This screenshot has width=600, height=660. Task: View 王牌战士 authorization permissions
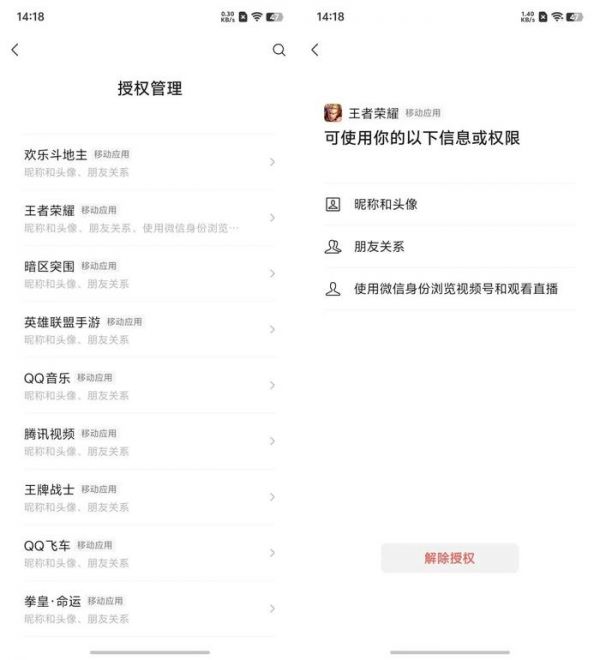[x=150, y=497]
